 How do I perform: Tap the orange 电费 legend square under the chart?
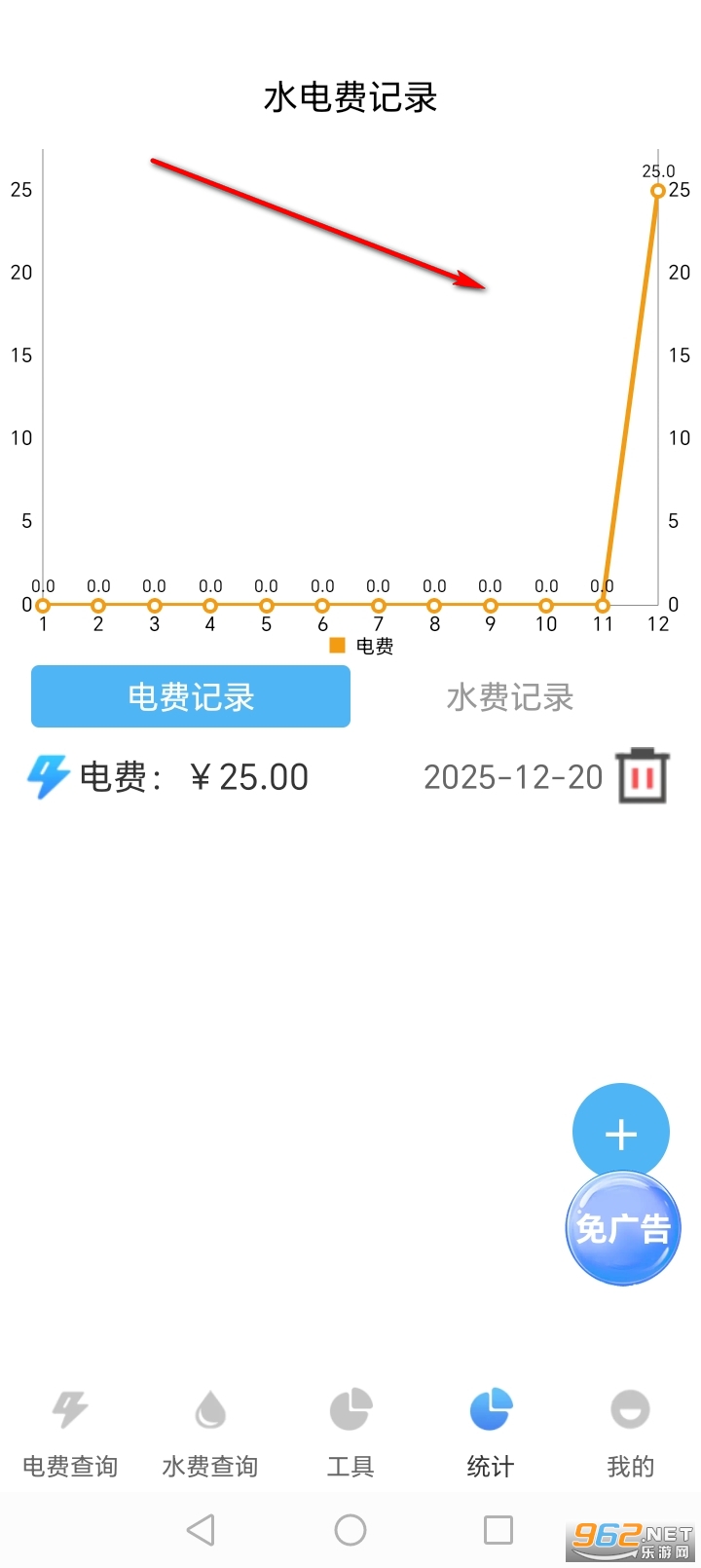pos(335,646)
